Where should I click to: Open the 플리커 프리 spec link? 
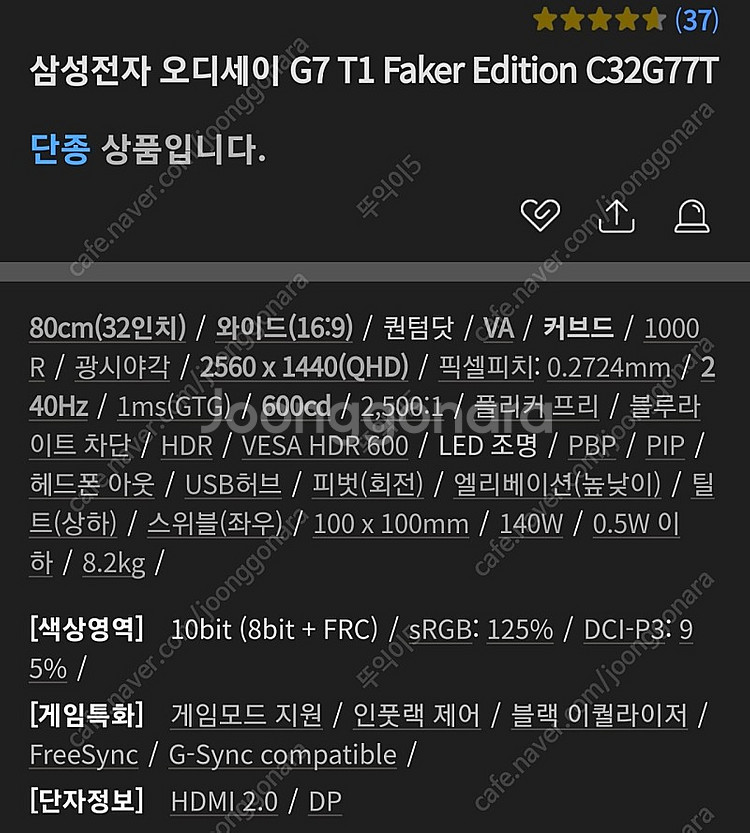536,406
